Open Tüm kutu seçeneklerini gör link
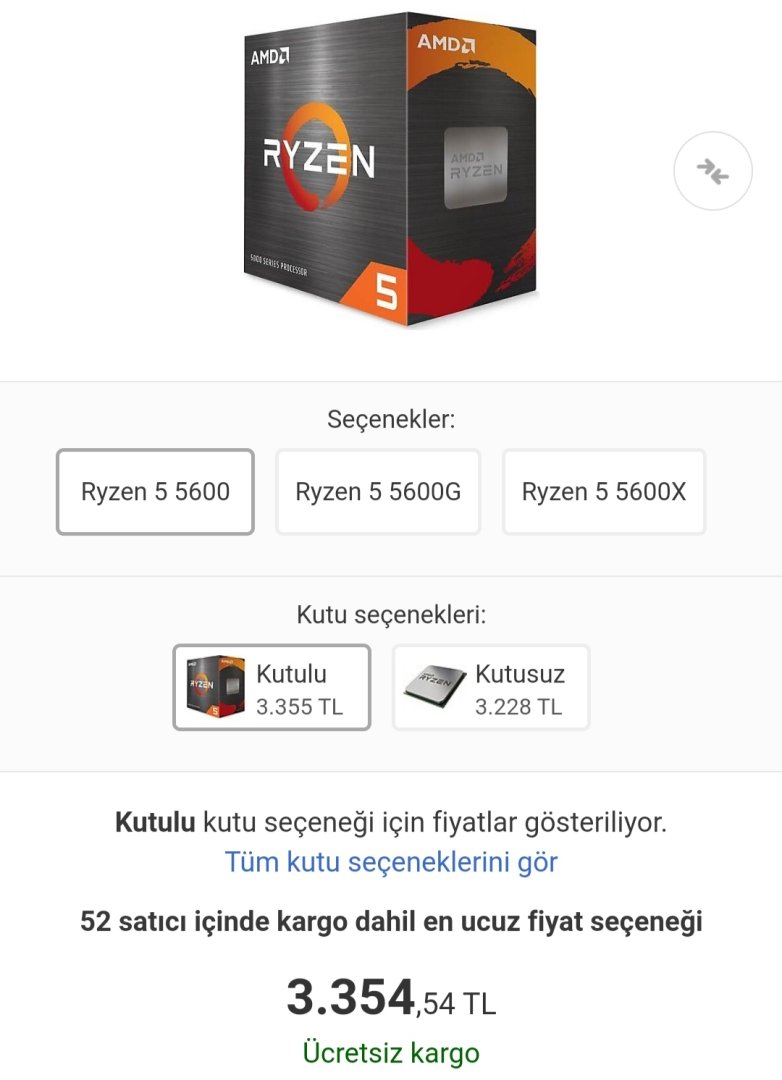The width and height of the screenshot is (782, 1080). coord(391,862)
